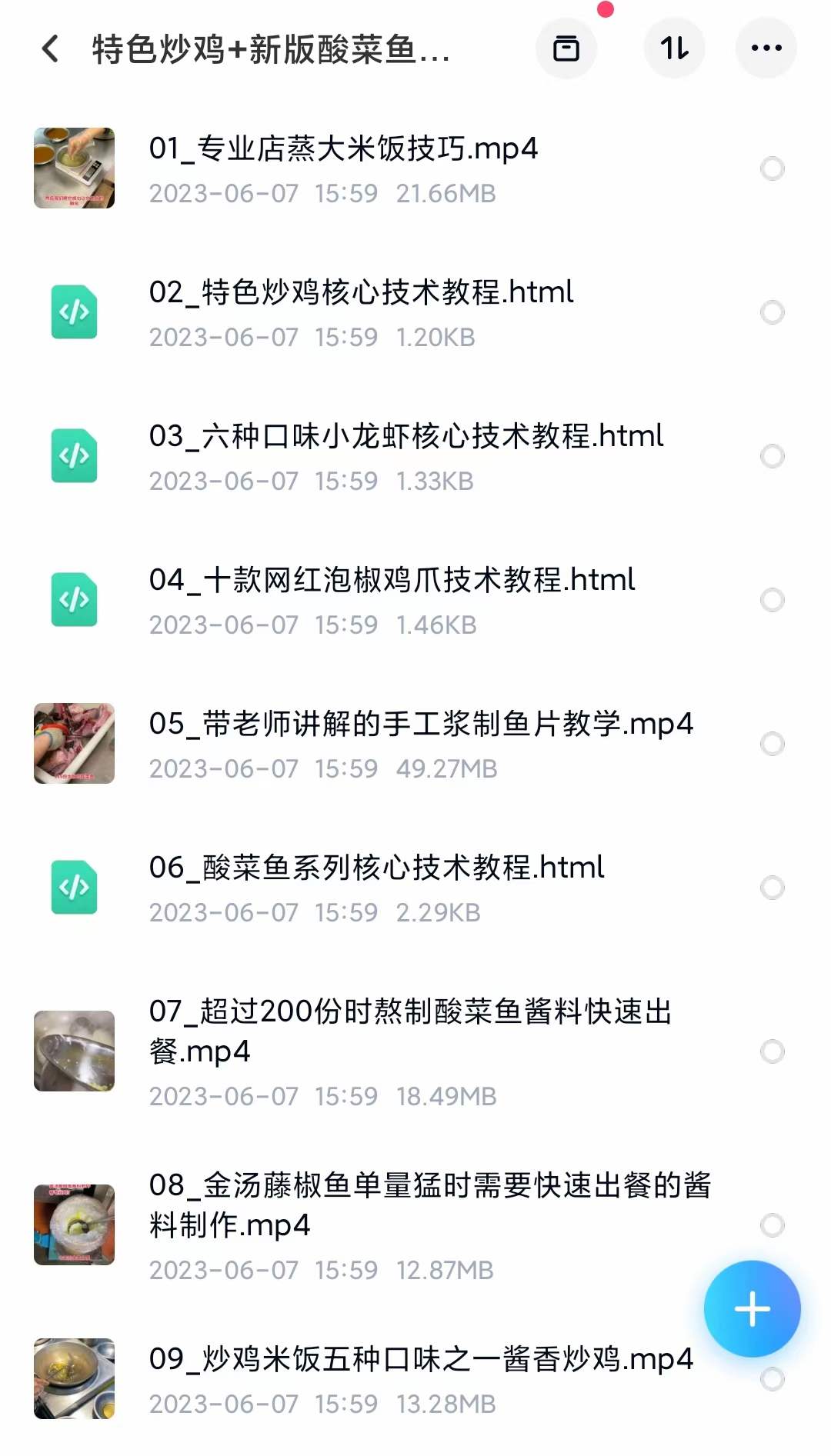The width and height of the screenshot is (831, 1456).
Task: Tap the HTML file icon of 03_六种口味小龙虾
Action: pos(74,455)
